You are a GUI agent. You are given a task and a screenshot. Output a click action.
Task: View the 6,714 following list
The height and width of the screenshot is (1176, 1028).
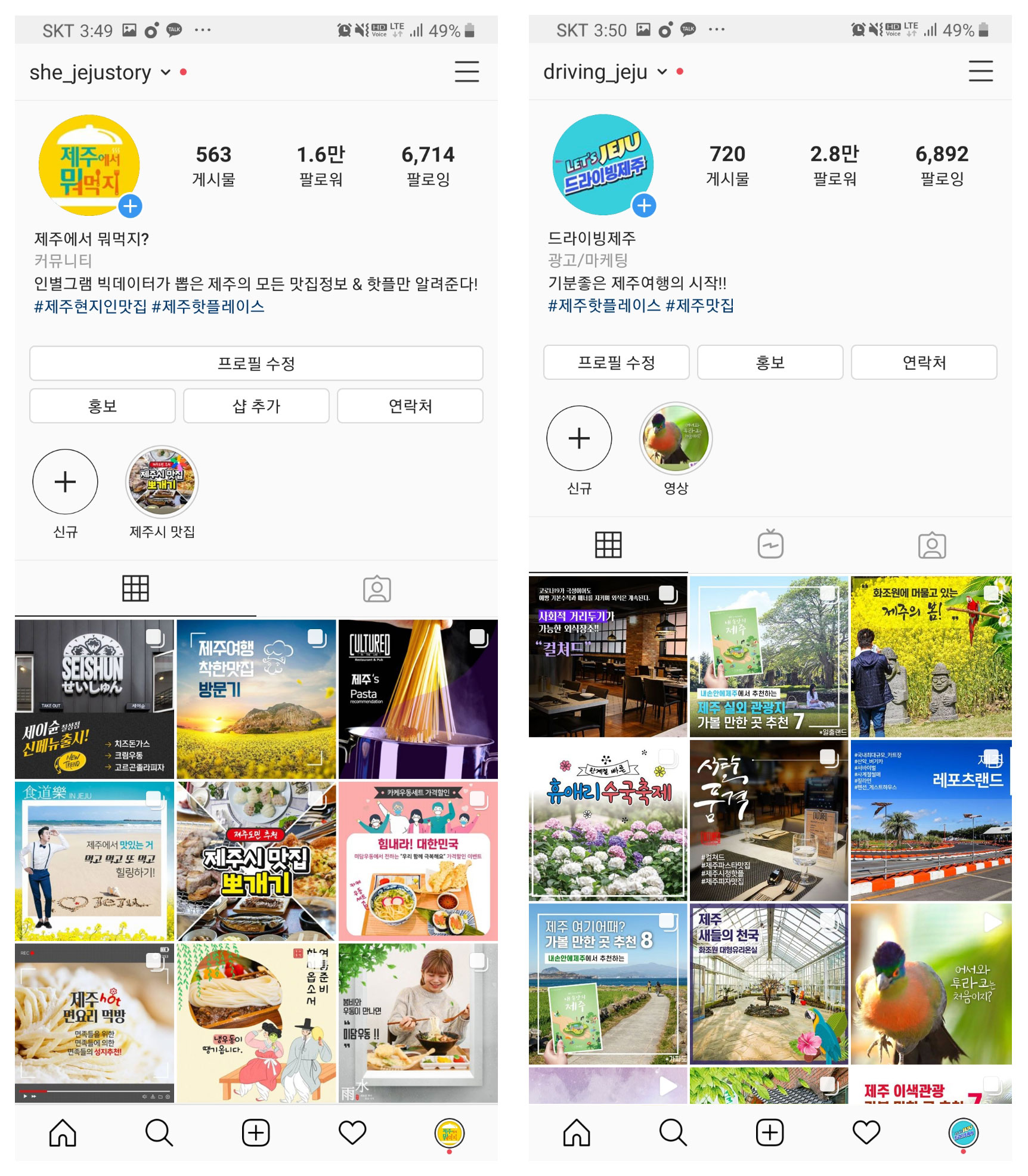tap(428, 165)
